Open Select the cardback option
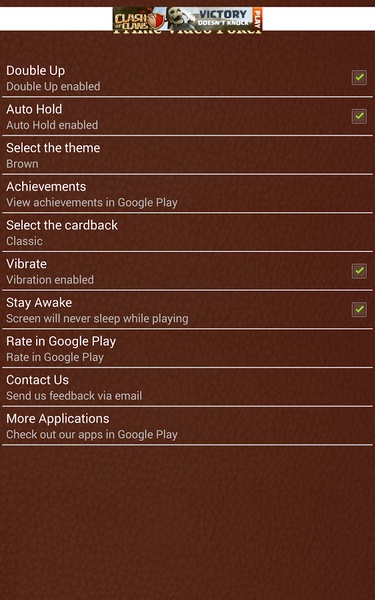Viewport: 375px width, 600px height. click(x=188, y=233)
